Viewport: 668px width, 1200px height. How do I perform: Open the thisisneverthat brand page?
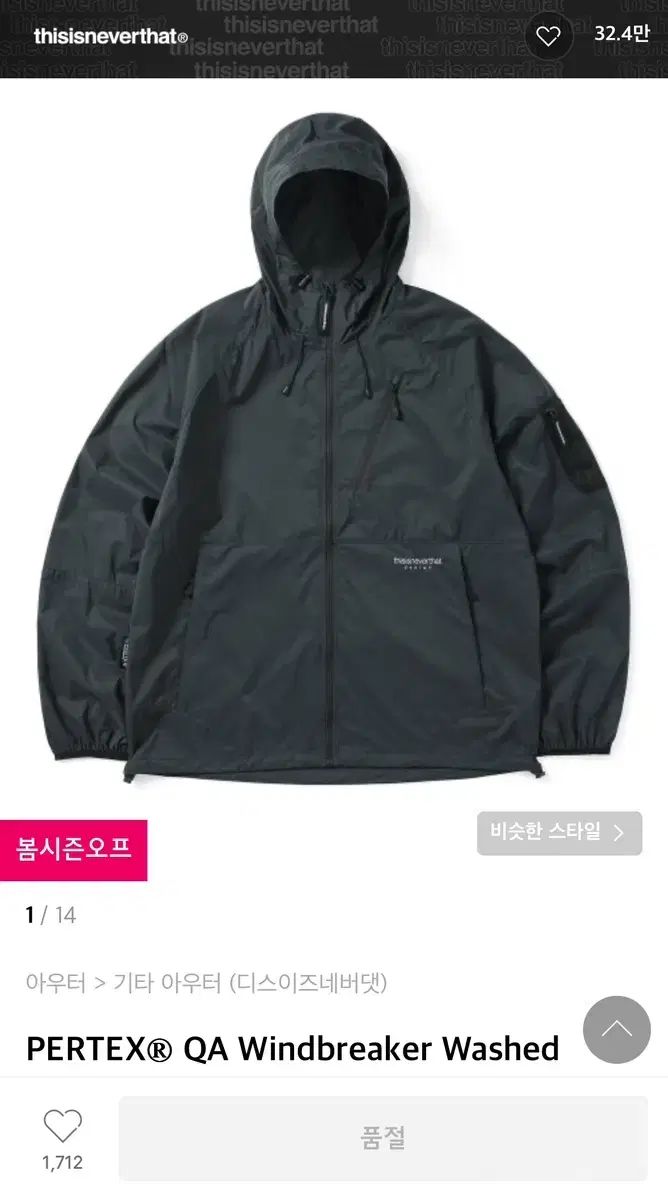(x=110, y=37)
